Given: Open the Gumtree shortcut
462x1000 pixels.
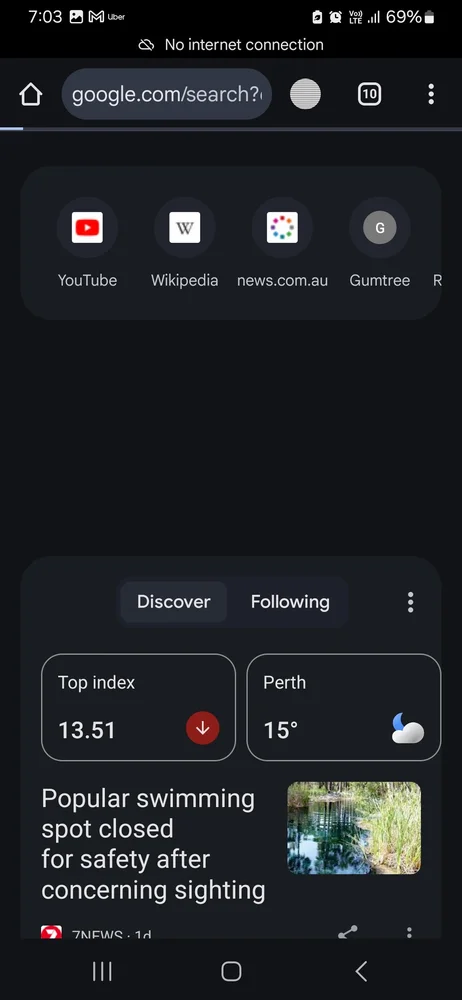Looking at the screenshot, I should tap(380, 242).
